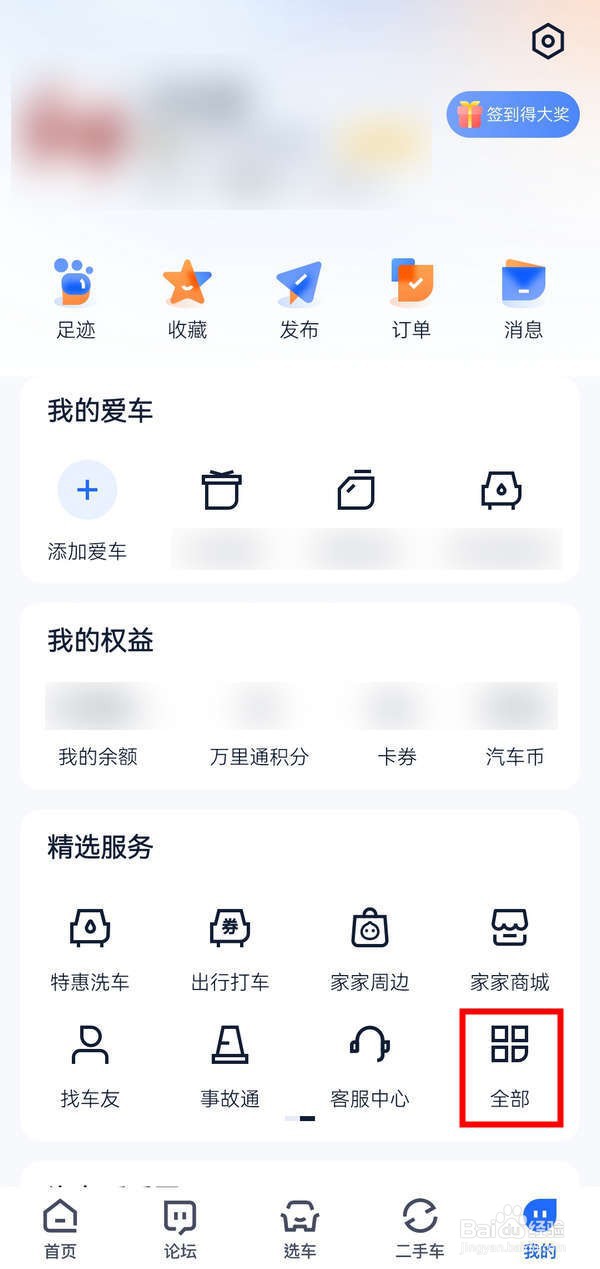Viewport: 600px width, 1269px height.
Task: Go to the 二手车 tab
Action: [x=420, y=1229]
